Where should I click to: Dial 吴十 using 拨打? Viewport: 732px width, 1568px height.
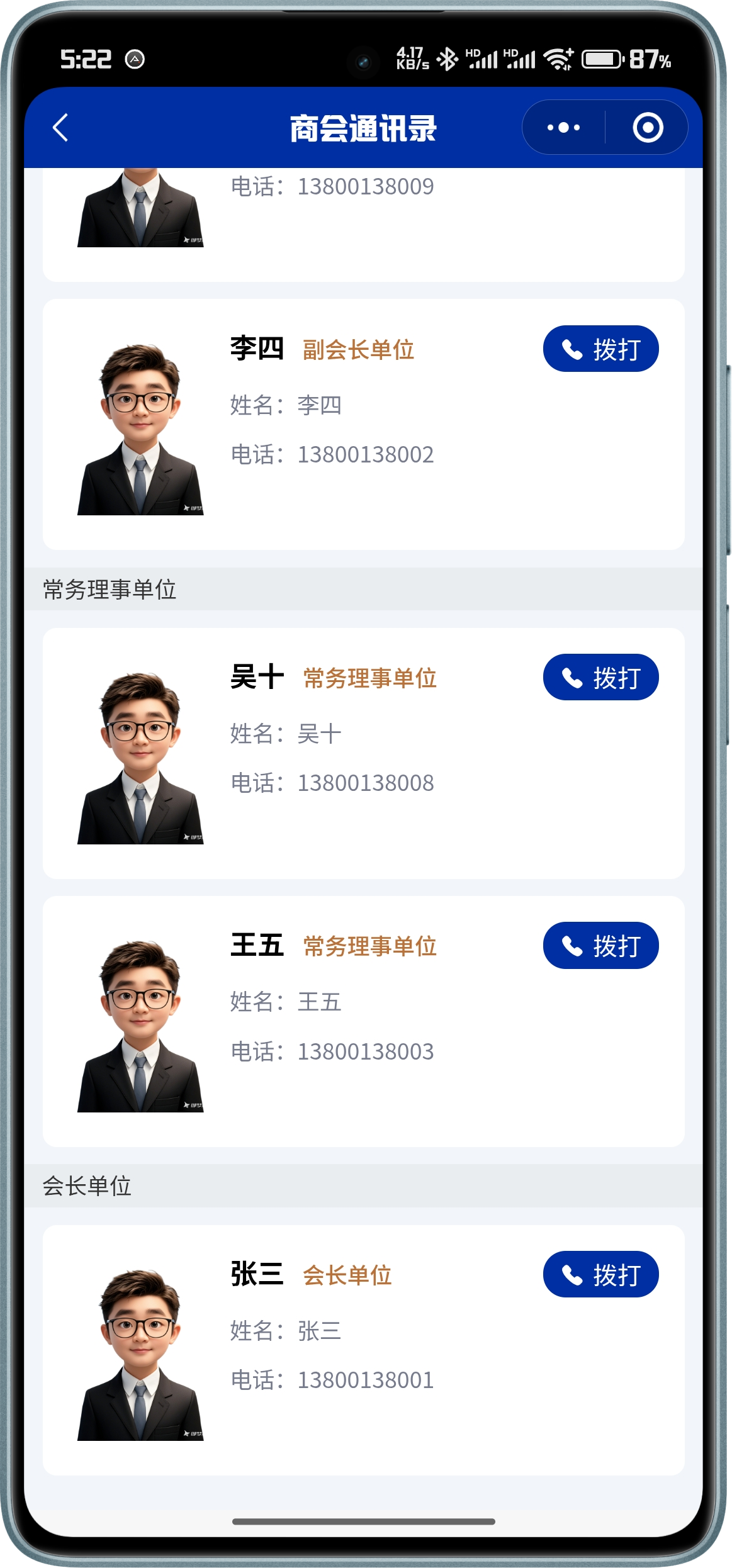(x=600, y=677)
